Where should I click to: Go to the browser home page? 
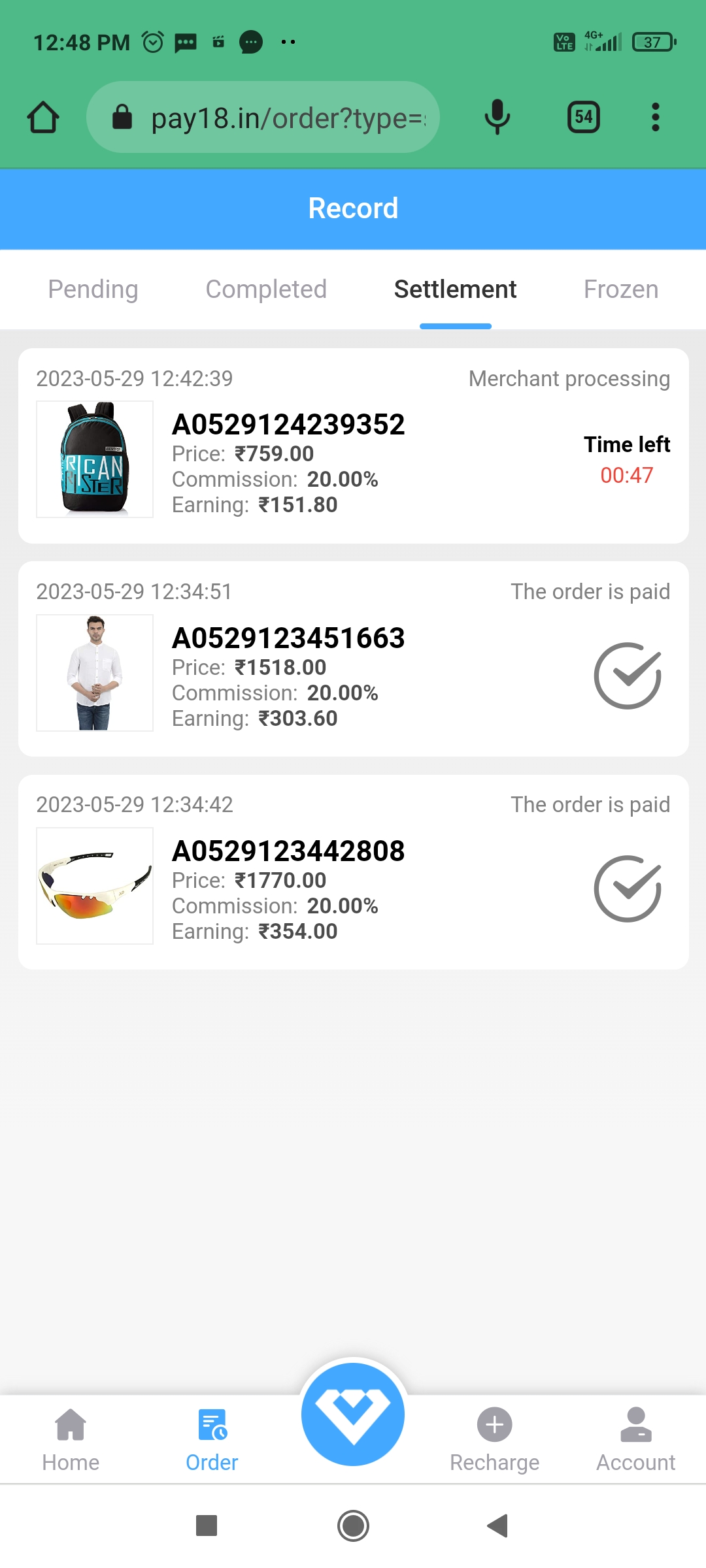point(43,118)
